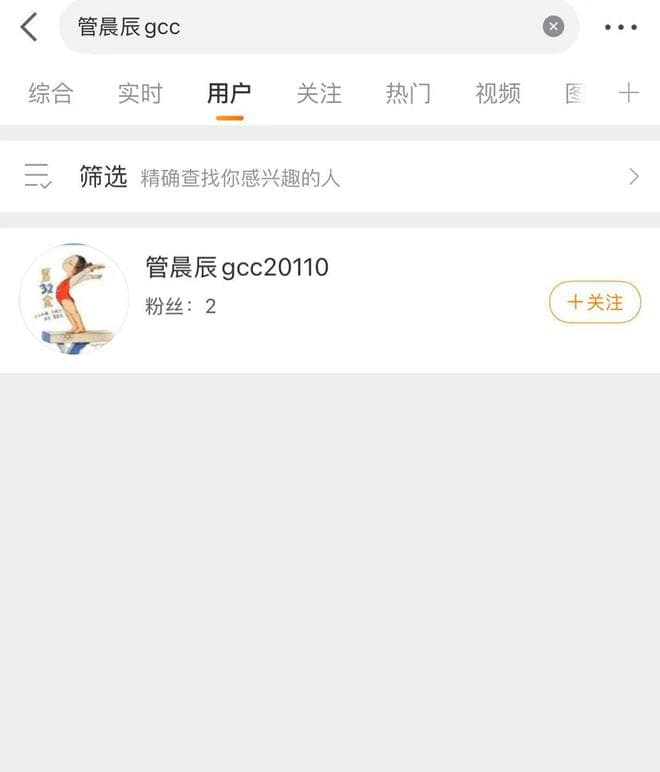Switch to the 实时 tab
The image size is (660, 772).
pyautogui.click(x=140, y=94)
